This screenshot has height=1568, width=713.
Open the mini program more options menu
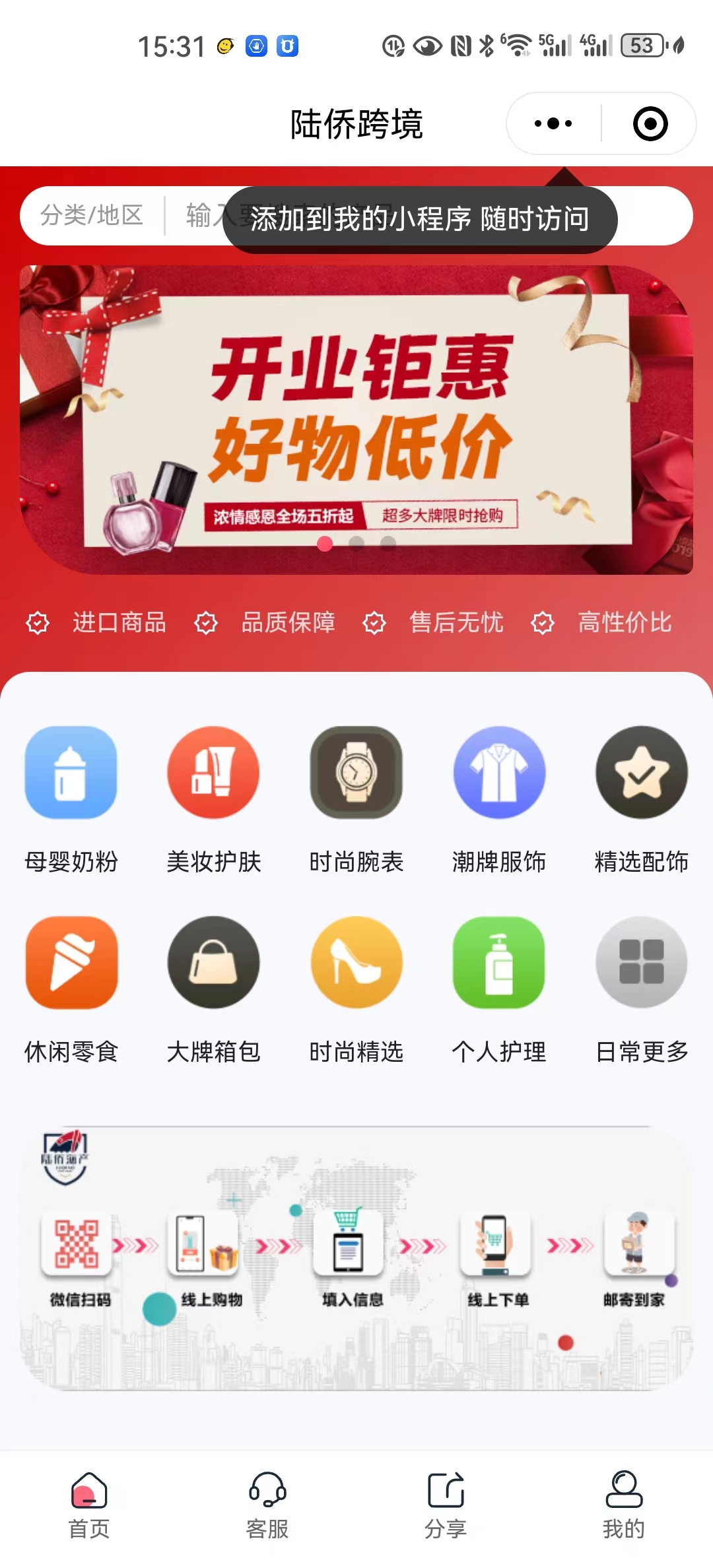tap(553, 123)
